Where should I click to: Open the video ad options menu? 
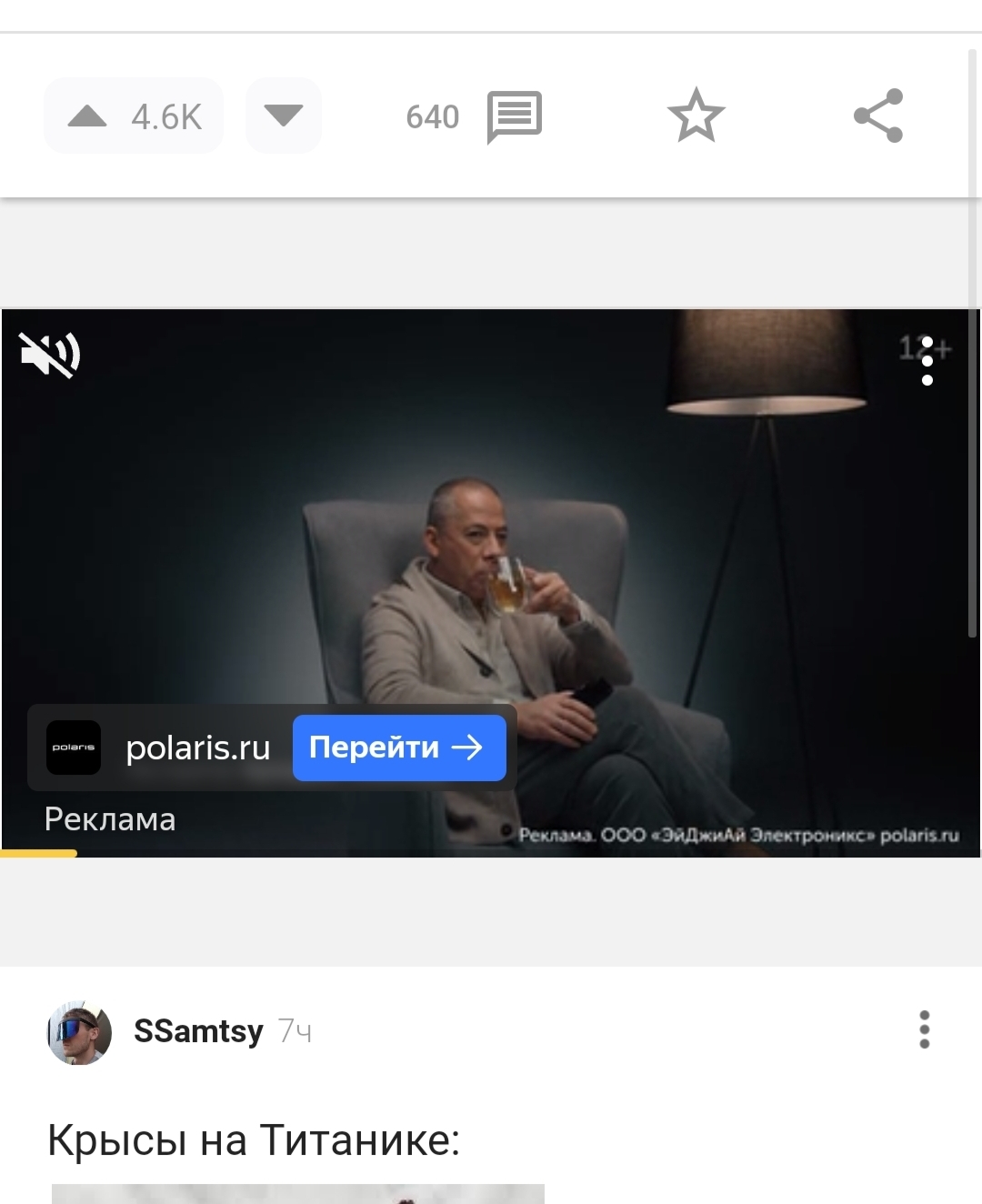coord(927,361)
